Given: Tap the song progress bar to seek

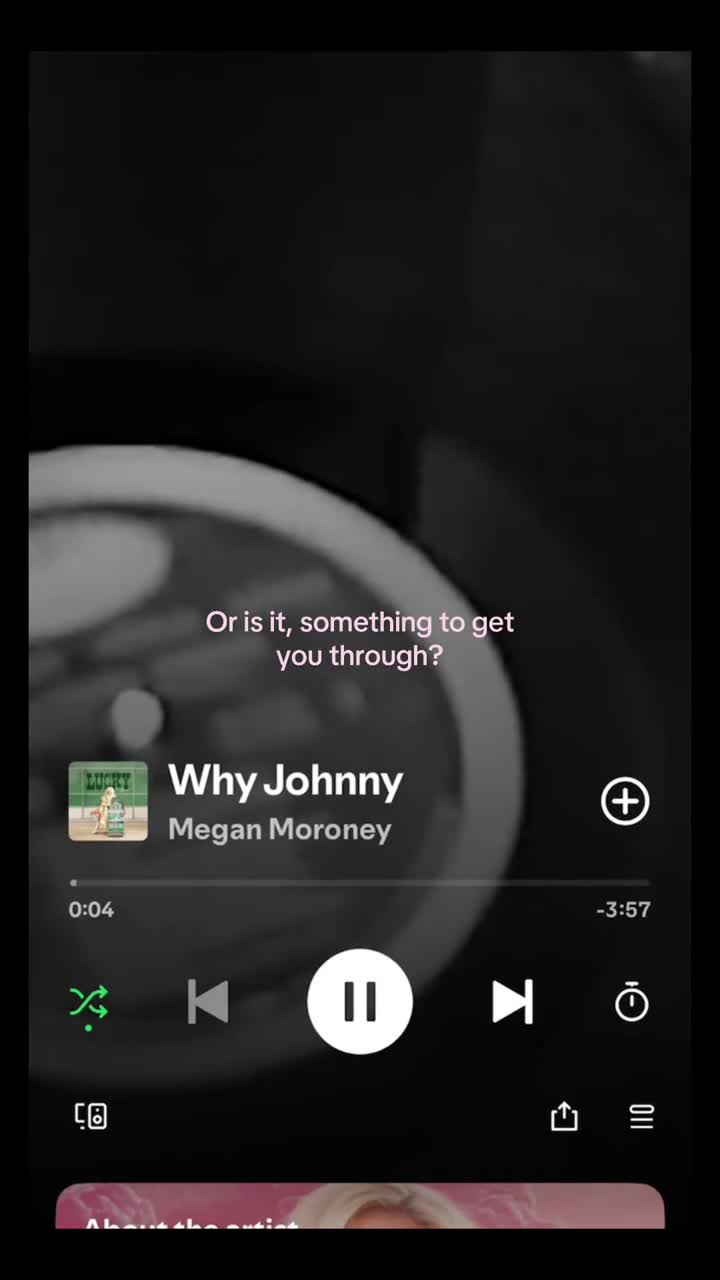Looking at the screenshot, I should 360,883.
